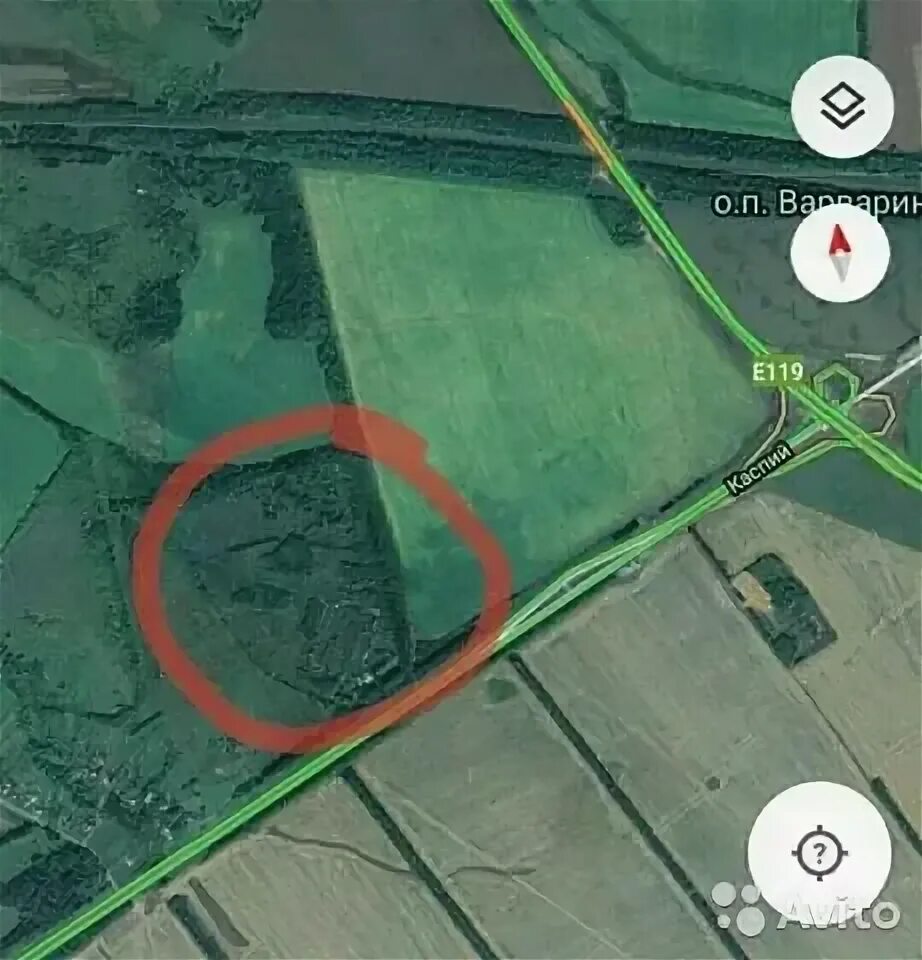Center map on my location

819,853
